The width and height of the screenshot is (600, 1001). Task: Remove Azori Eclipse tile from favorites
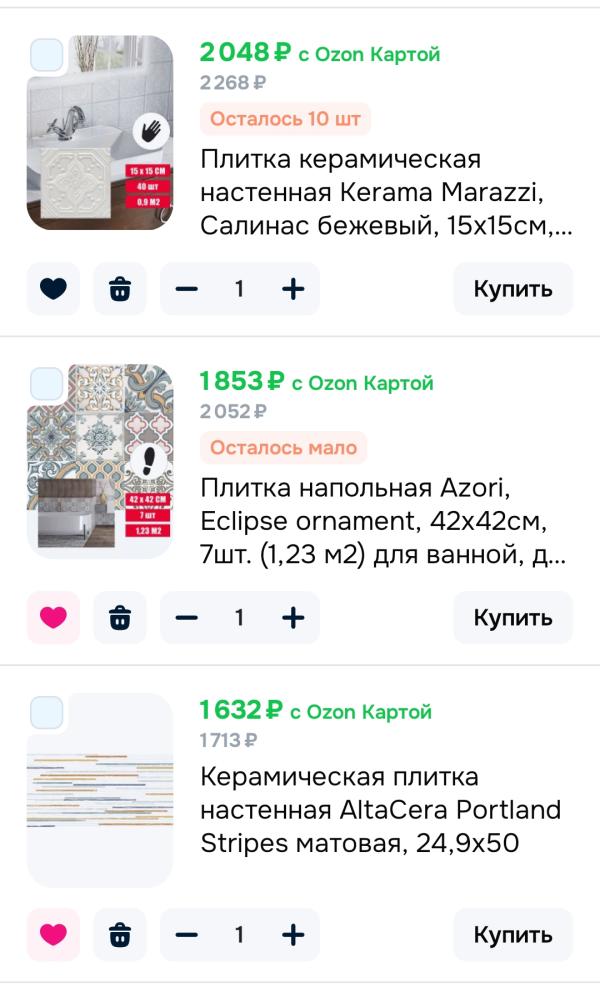tap(53, 618)
